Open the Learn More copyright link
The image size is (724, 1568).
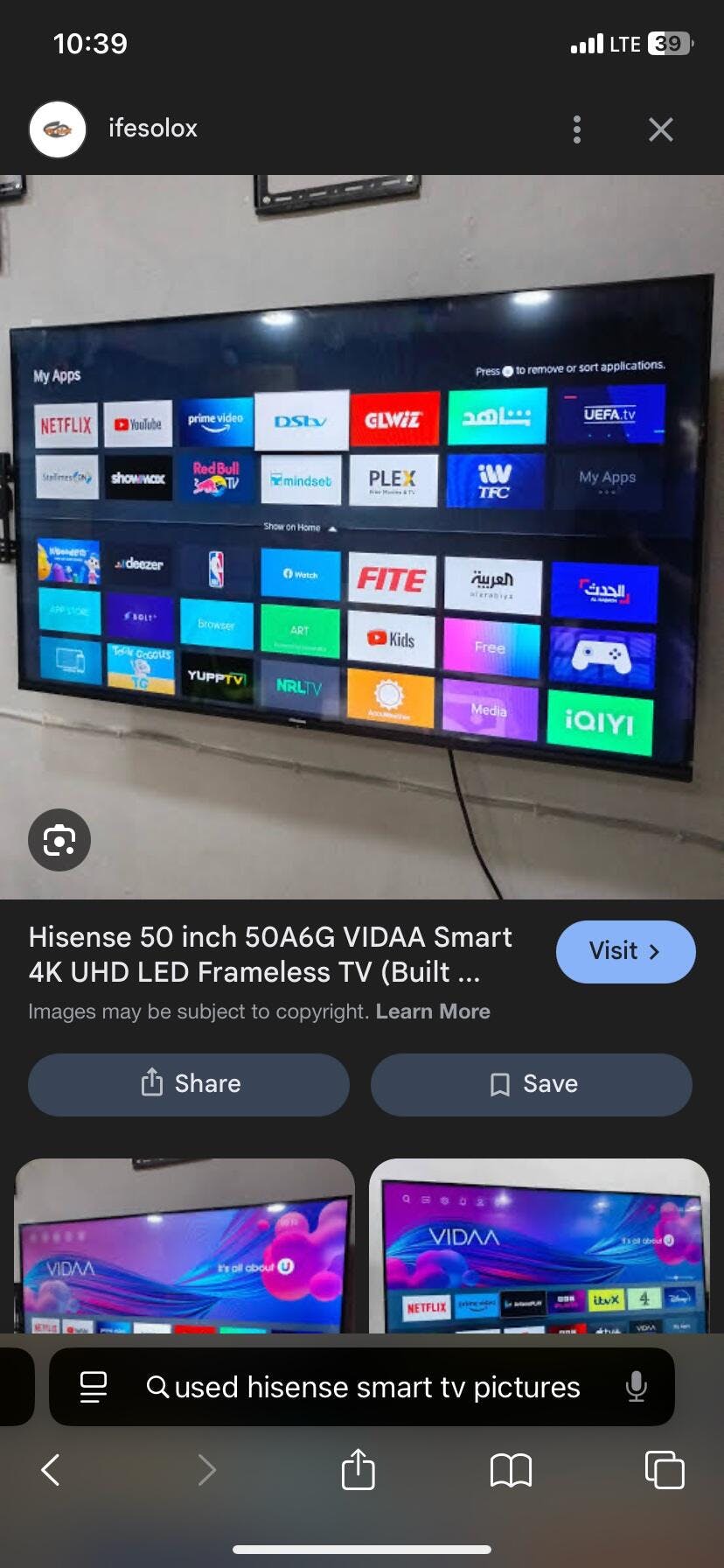(x=433, y=1011)
